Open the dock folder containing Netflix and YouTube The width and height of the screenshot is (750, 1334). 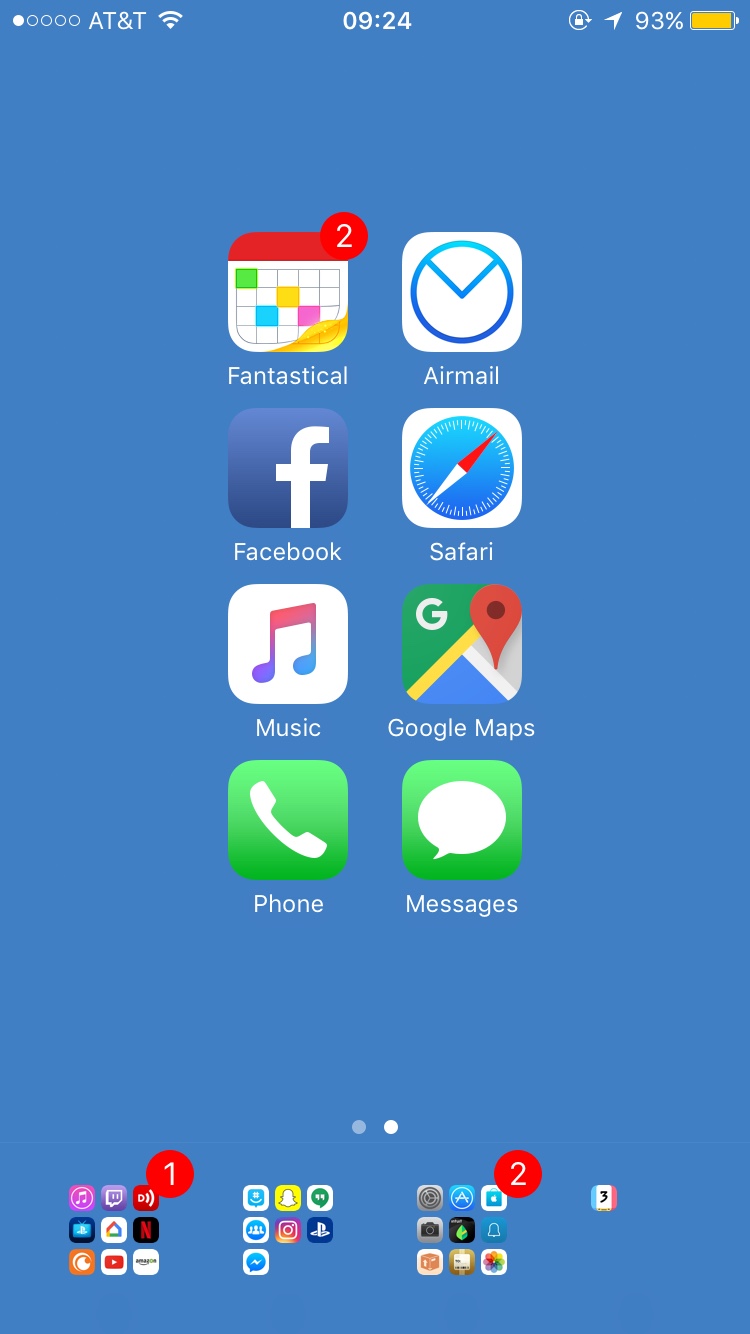coord(114,1229)
